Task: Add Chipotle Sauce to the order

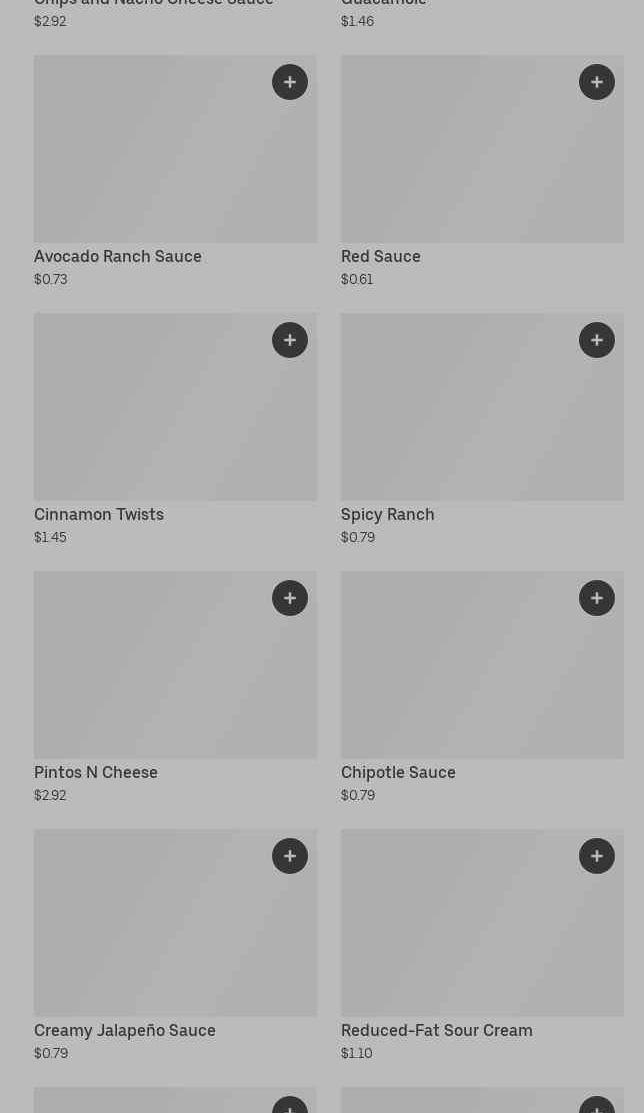Action: coord(597,598)
